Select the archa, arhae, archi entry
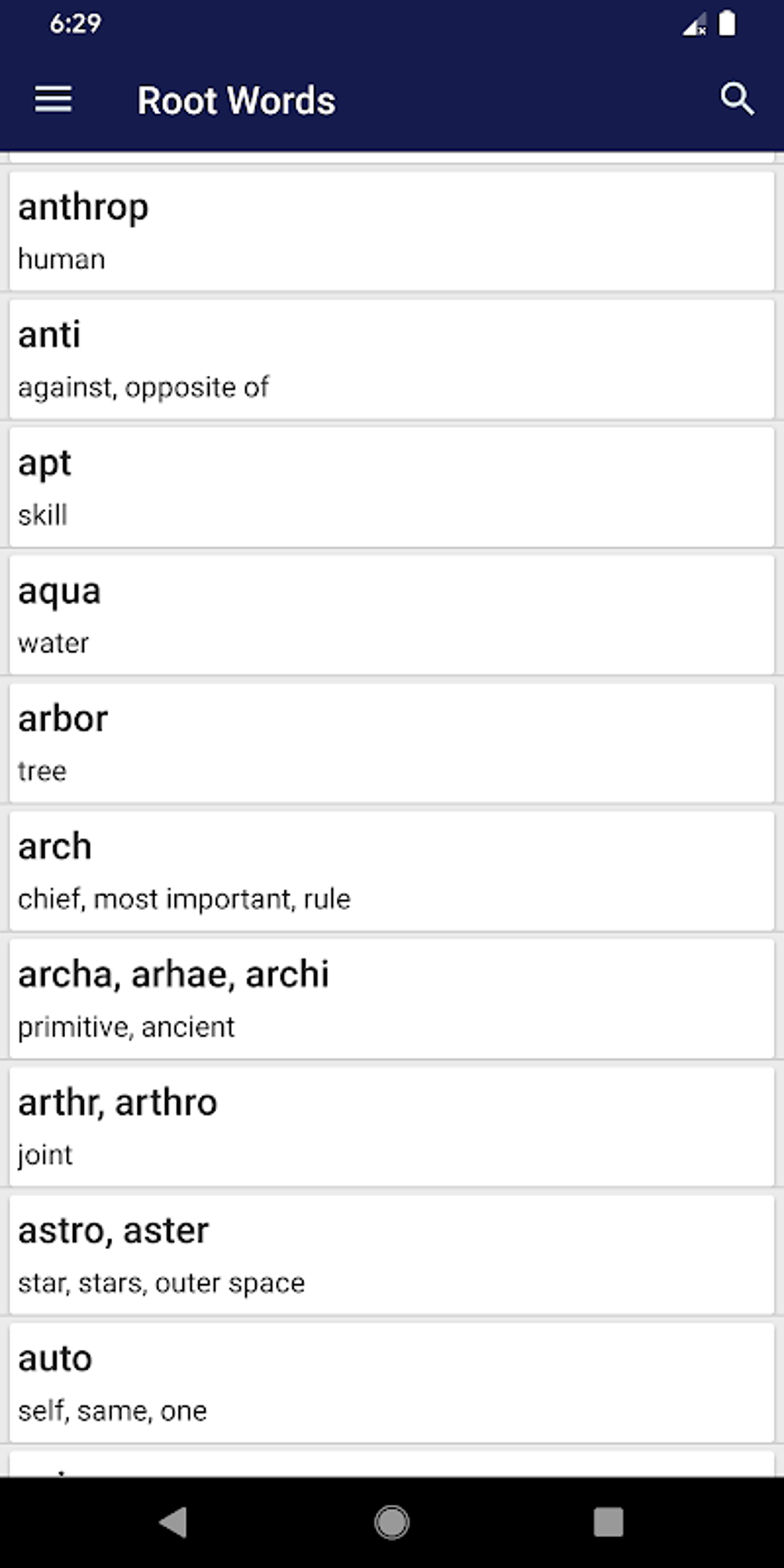Viewport: 784px width, 1568px height. 391,997
